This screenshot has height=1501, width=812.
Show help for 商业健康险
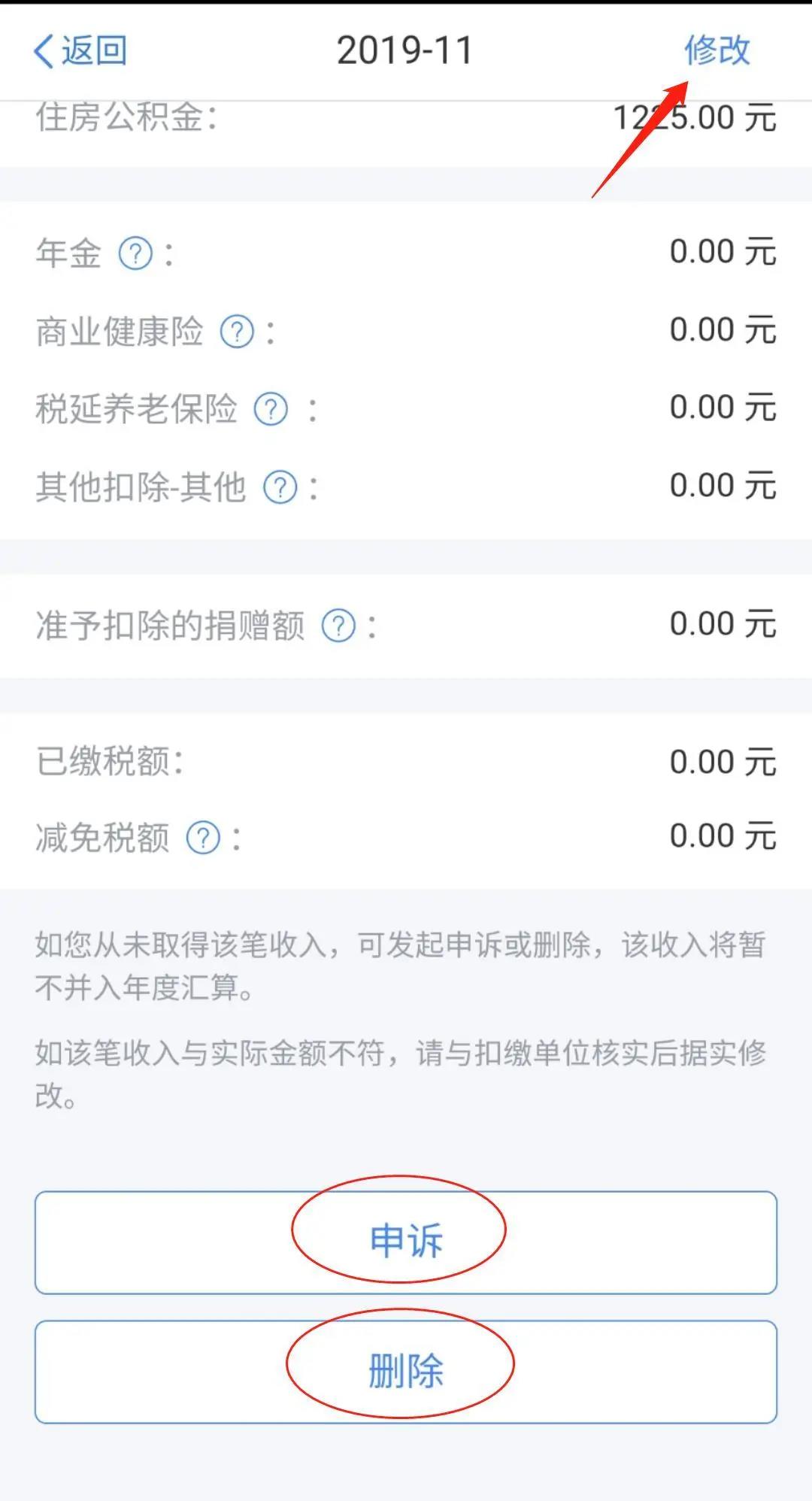[x=238, y=332]
